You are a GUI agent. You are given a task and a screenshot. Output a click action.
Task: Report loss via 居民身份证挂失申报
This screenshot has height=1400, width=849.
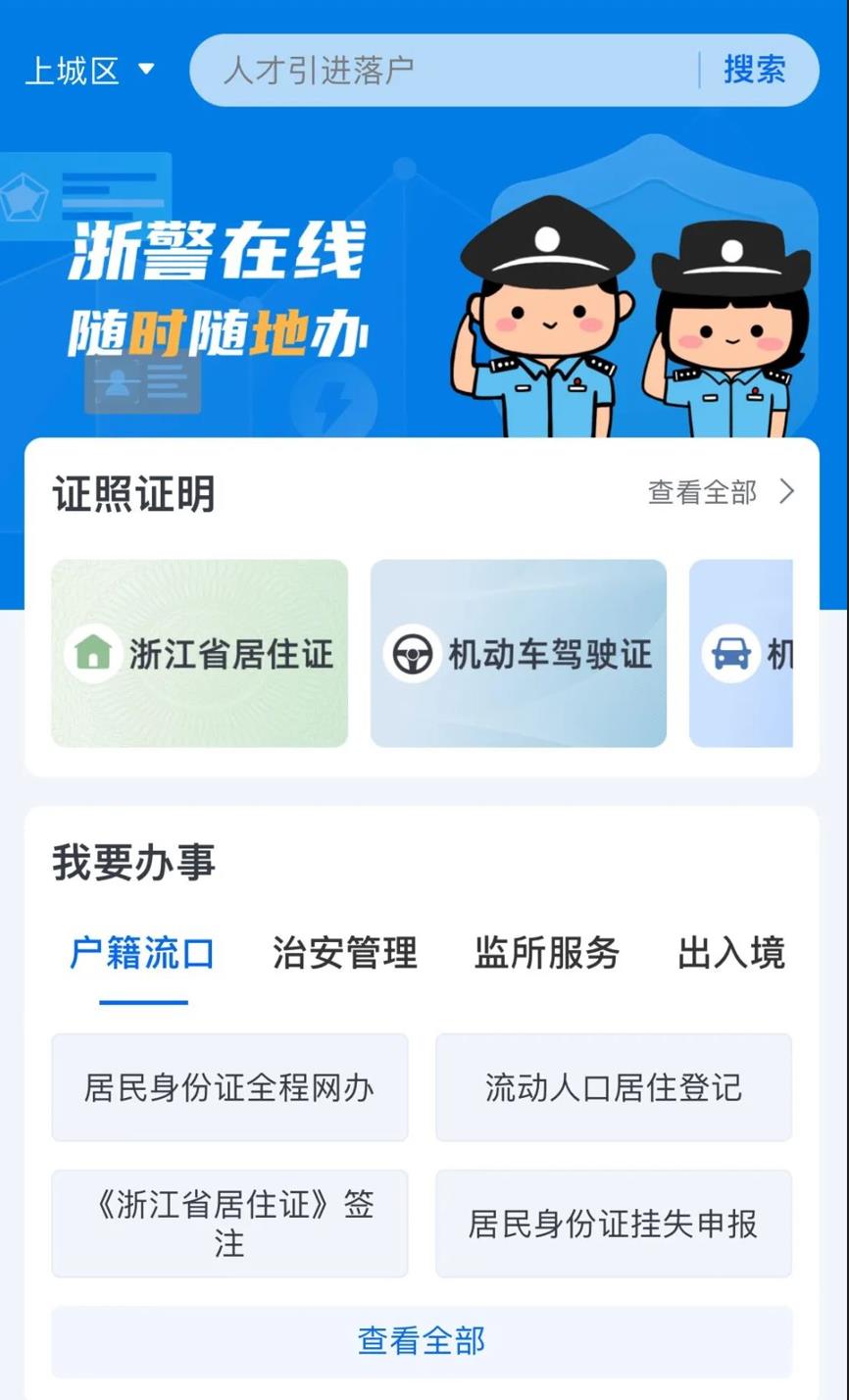tap(614, 1224)
